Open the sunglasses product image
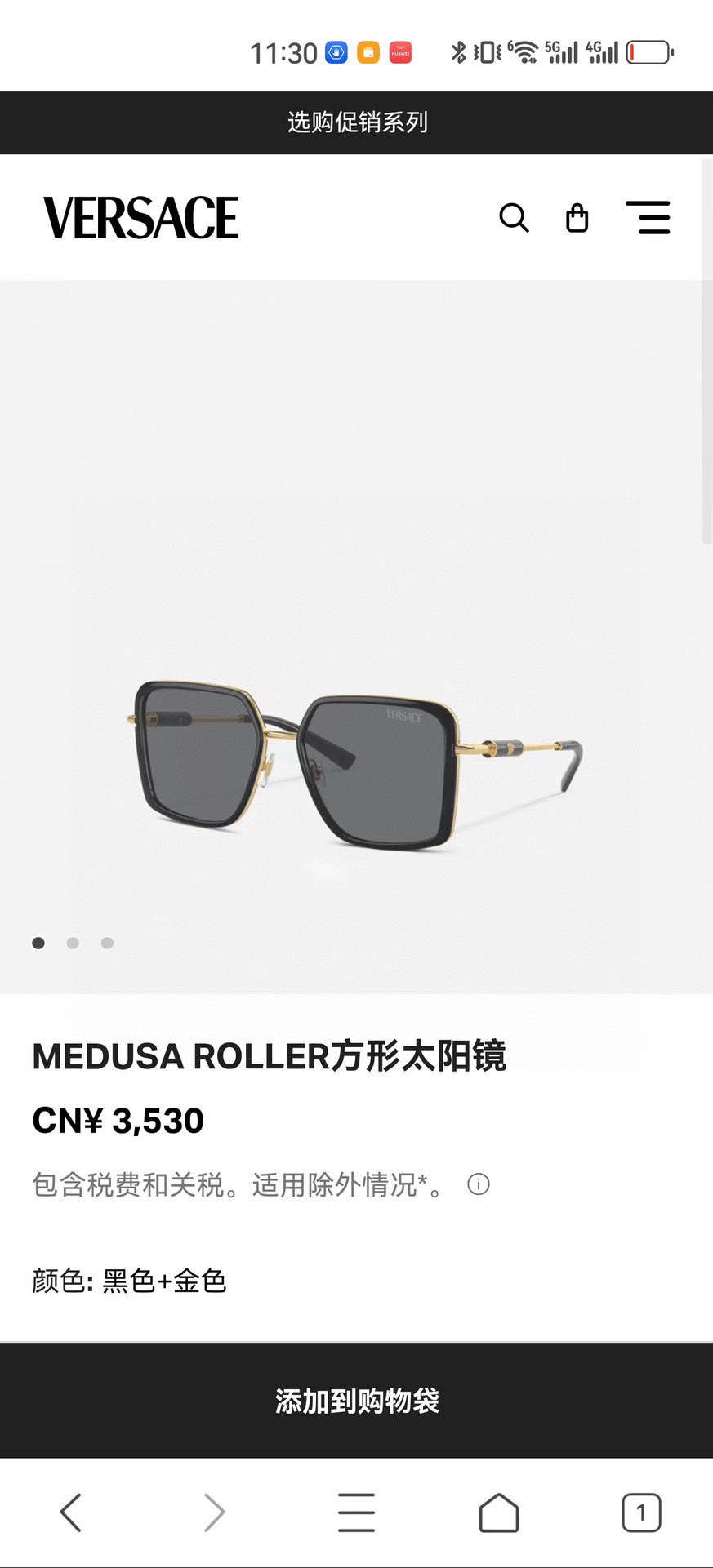Image resolution: width=713 pixels, height=1568 pixels. (357, 763)
